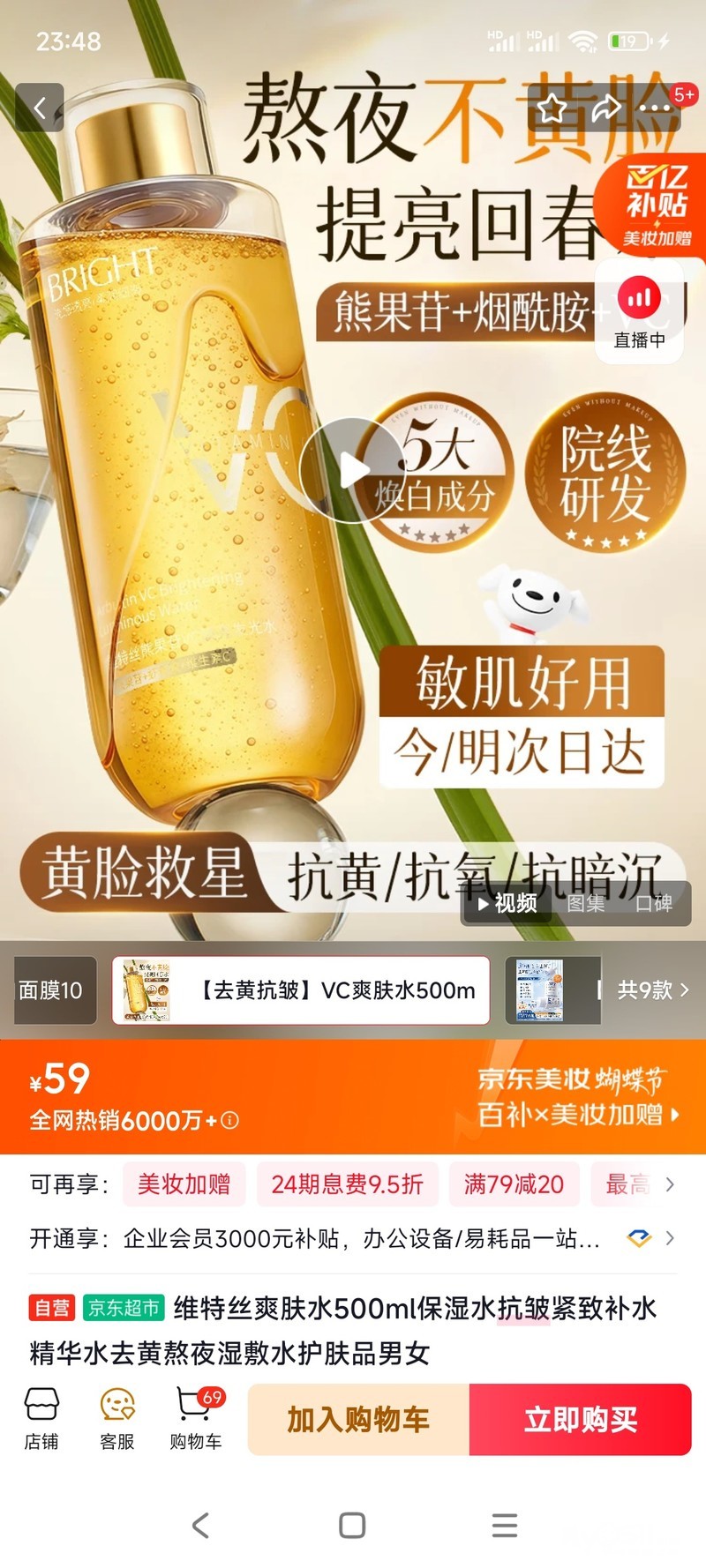Add item with 加入购物车

pos(358,1419)
